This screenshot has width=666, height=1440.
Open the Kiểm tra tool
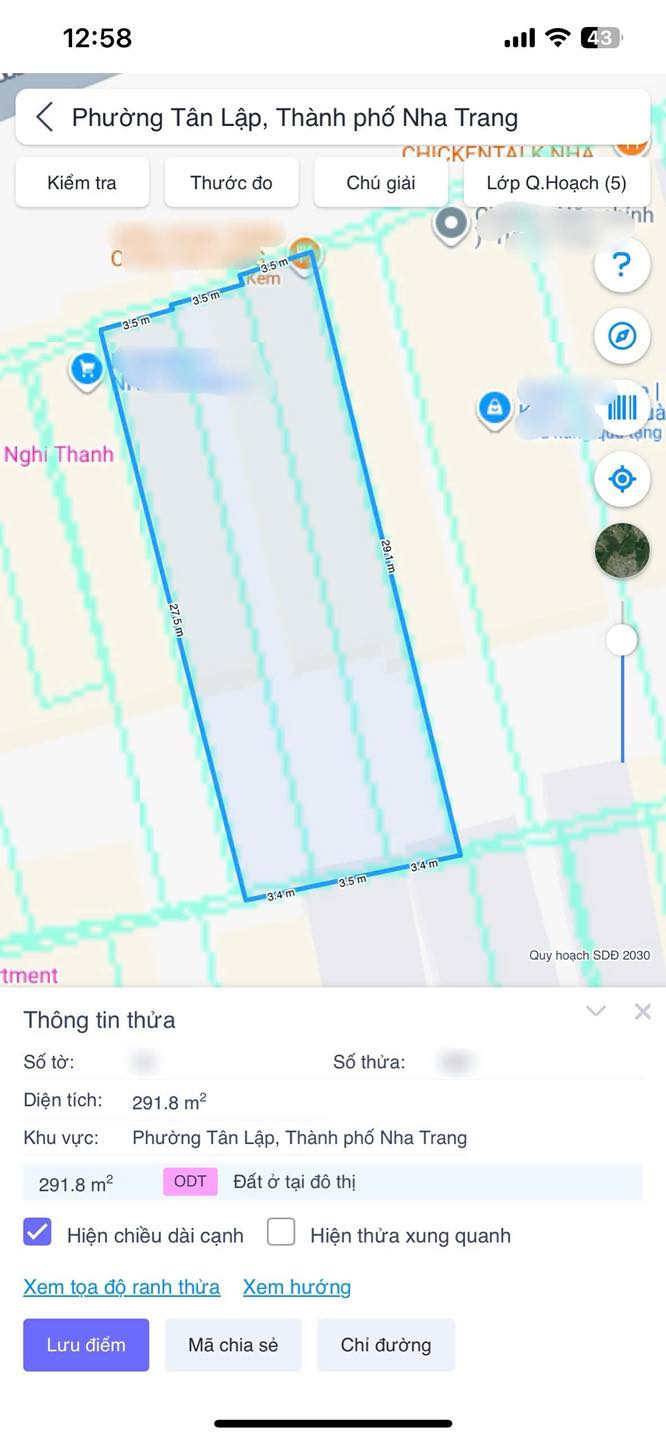82,183
